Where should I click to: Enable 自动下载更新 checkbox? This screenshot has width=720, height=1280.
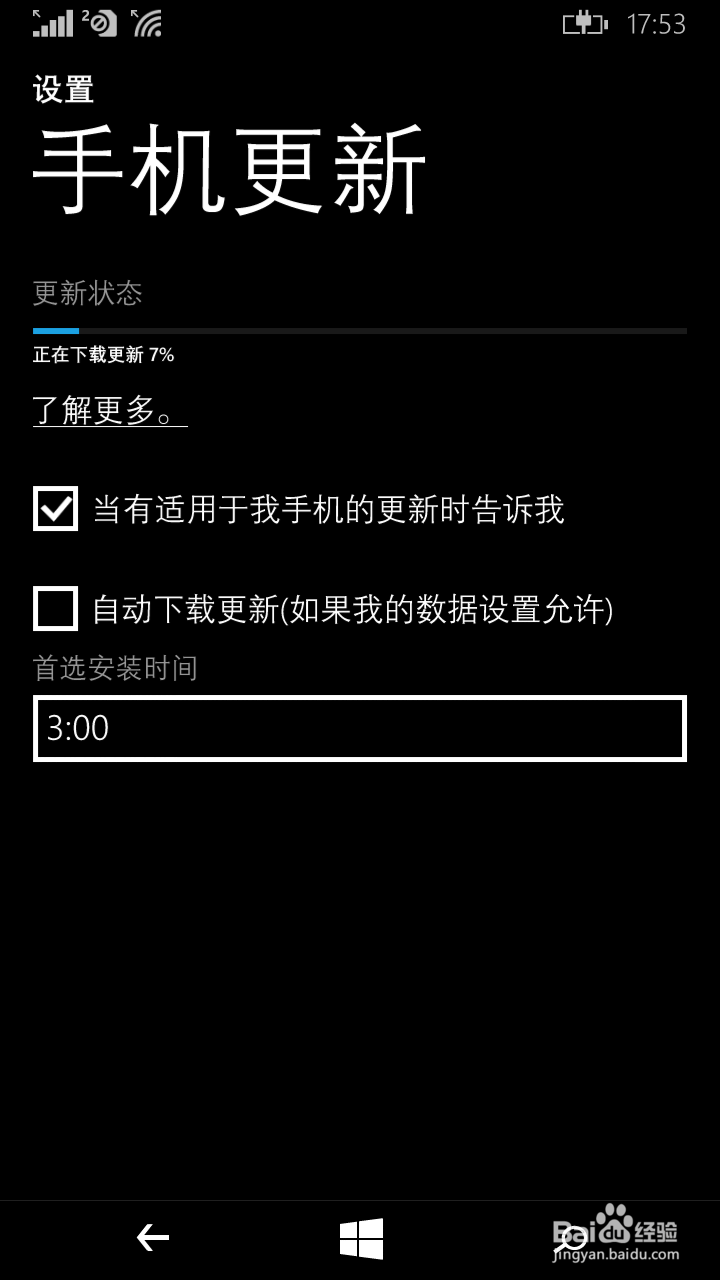click(55, 609)
